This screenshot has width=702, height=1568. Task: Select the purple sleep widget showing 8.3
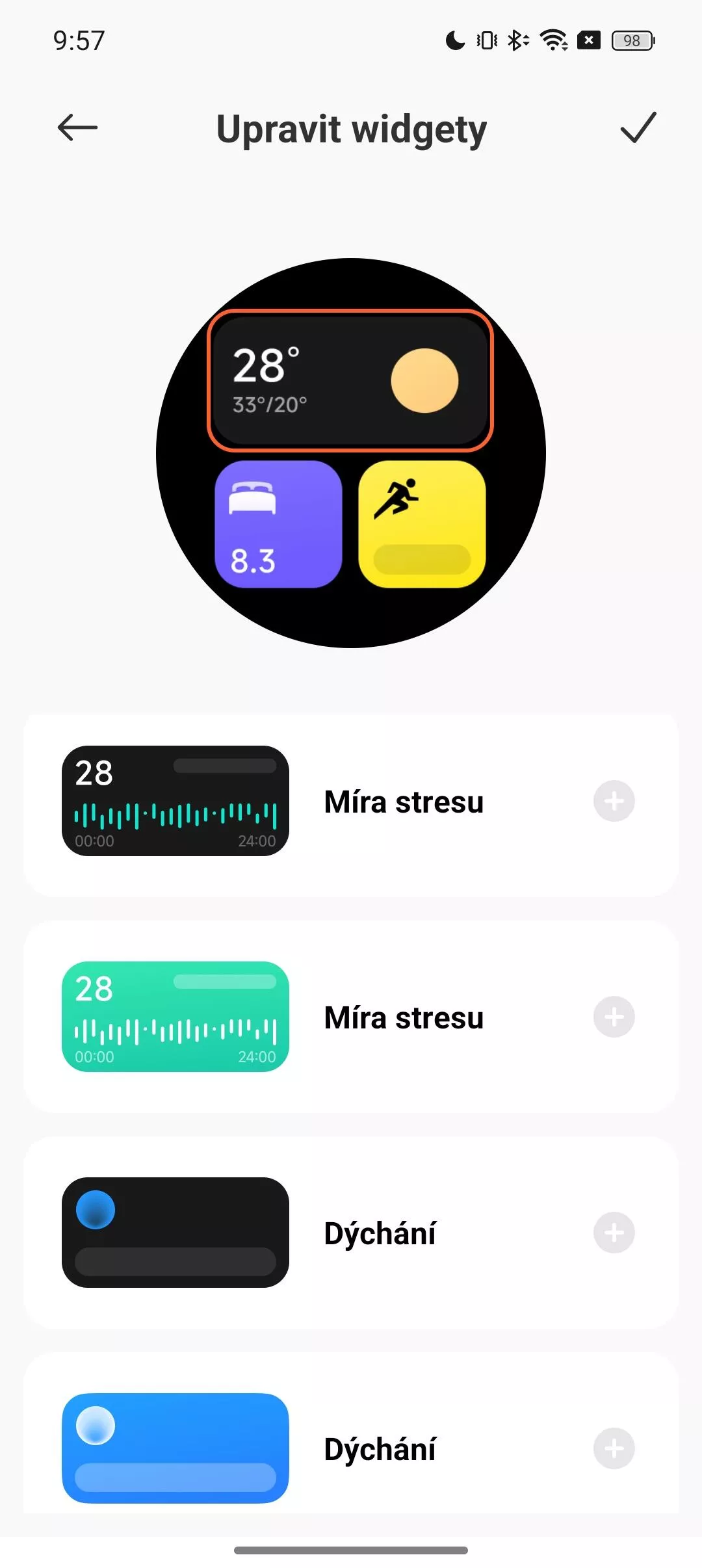coord(278,525)
